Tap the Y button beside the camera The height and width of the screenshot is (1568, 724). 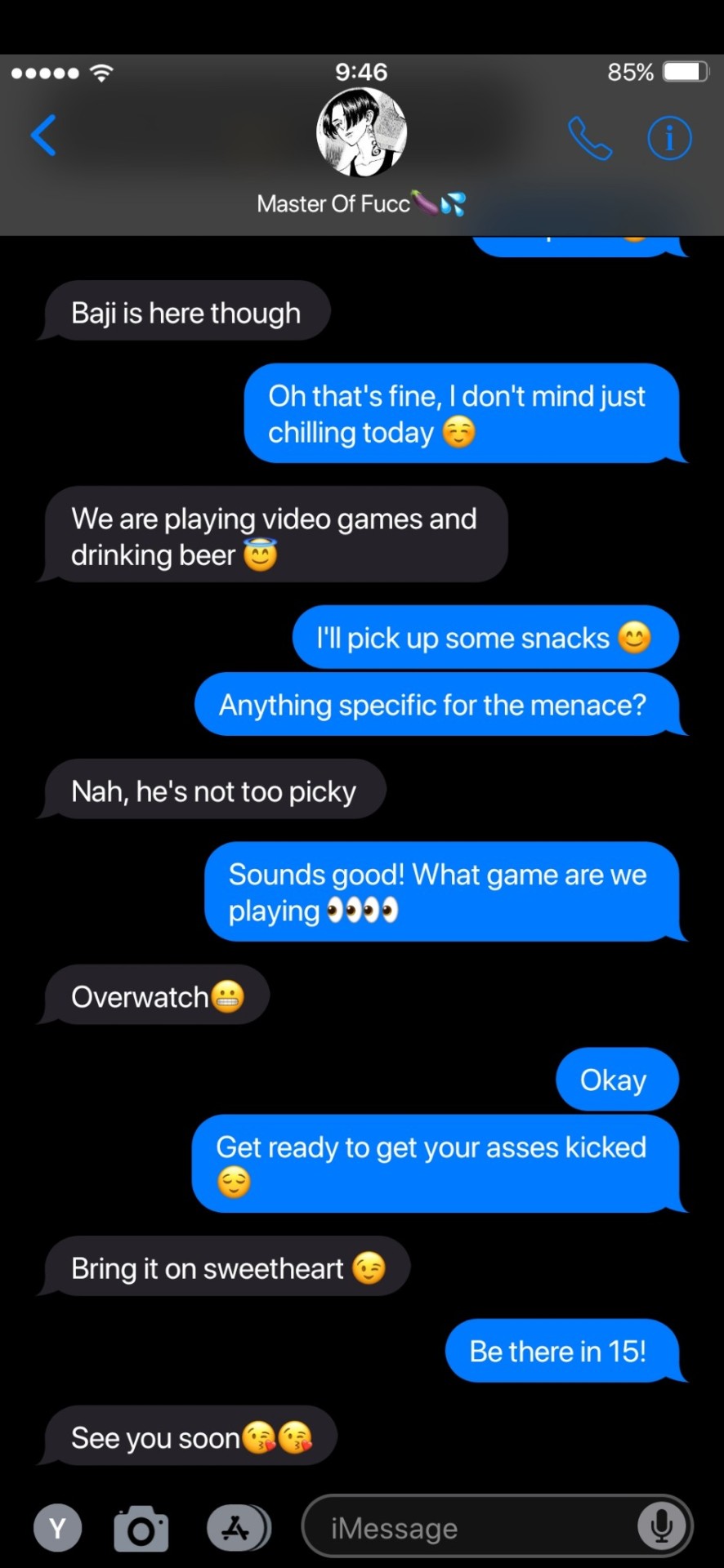57,1528
